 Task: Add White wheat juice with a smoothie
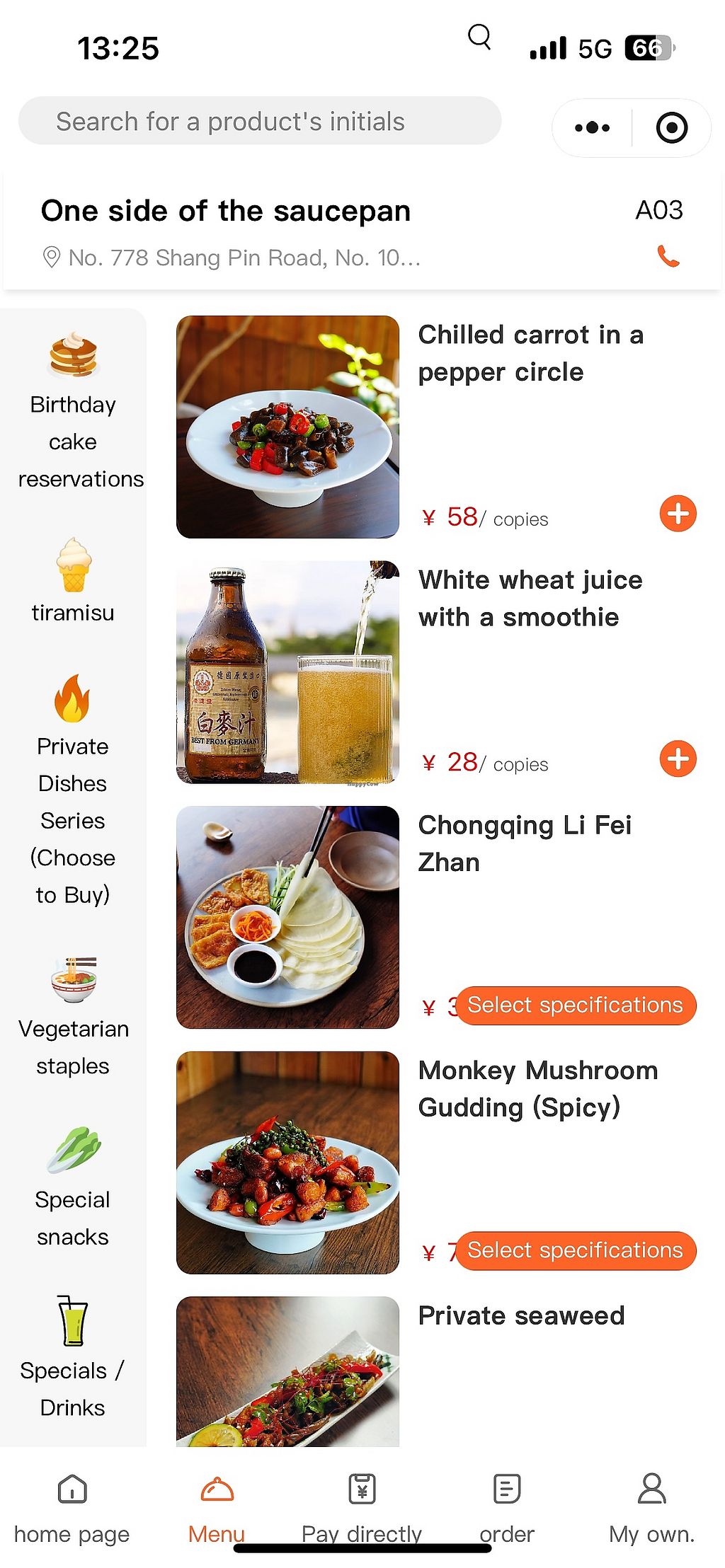[678, 759]
